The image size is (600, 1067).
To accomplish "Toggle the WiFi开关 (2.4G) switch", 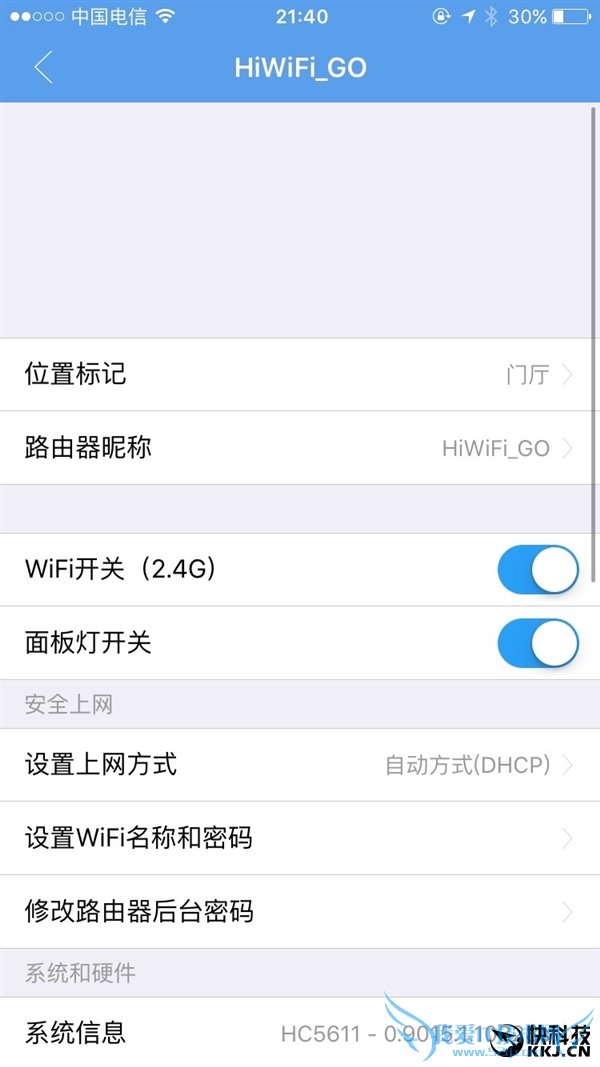I will (x=537, y=570).
